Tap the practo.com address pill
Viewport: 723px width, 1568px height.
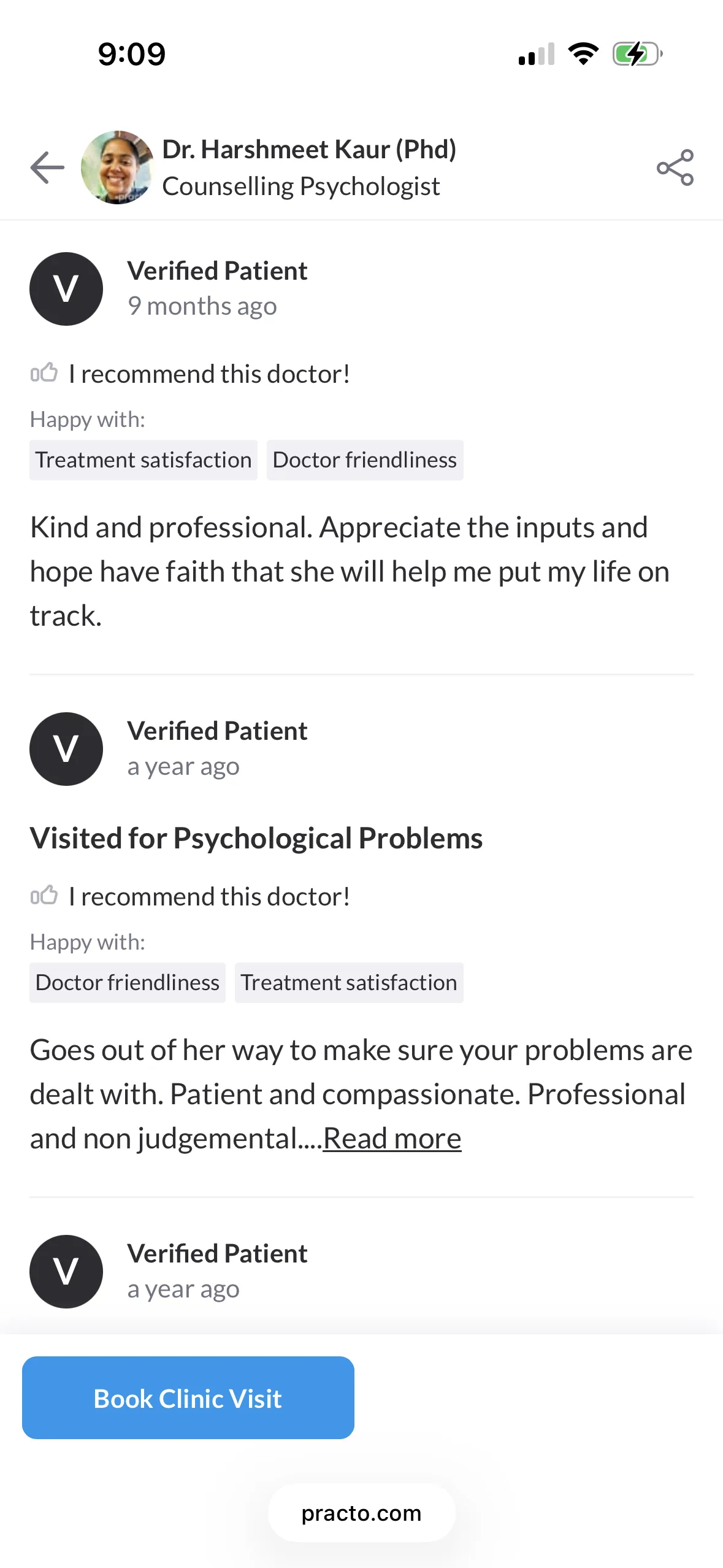(361, 1513)
